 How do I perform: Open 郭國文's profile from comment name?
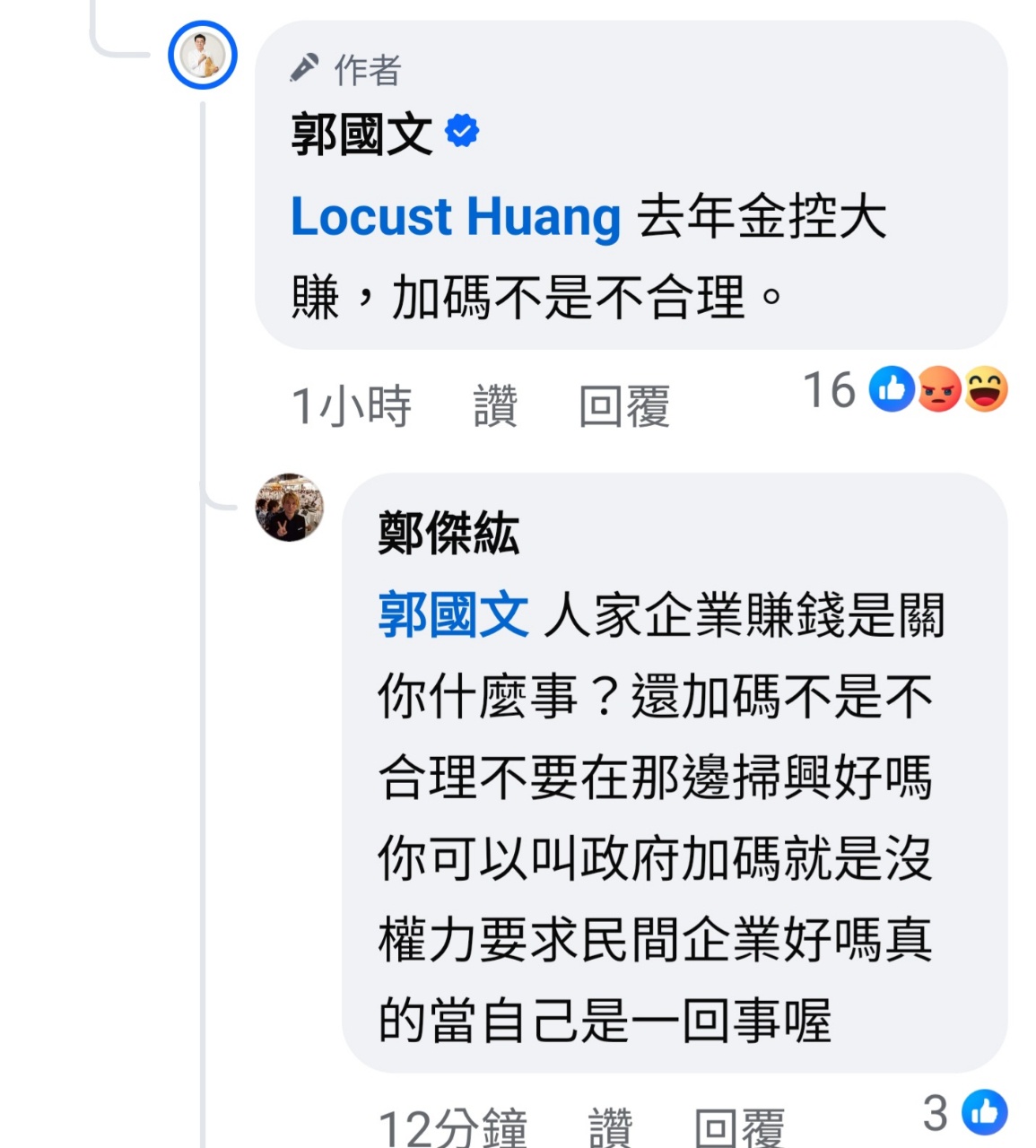point(361,135)
